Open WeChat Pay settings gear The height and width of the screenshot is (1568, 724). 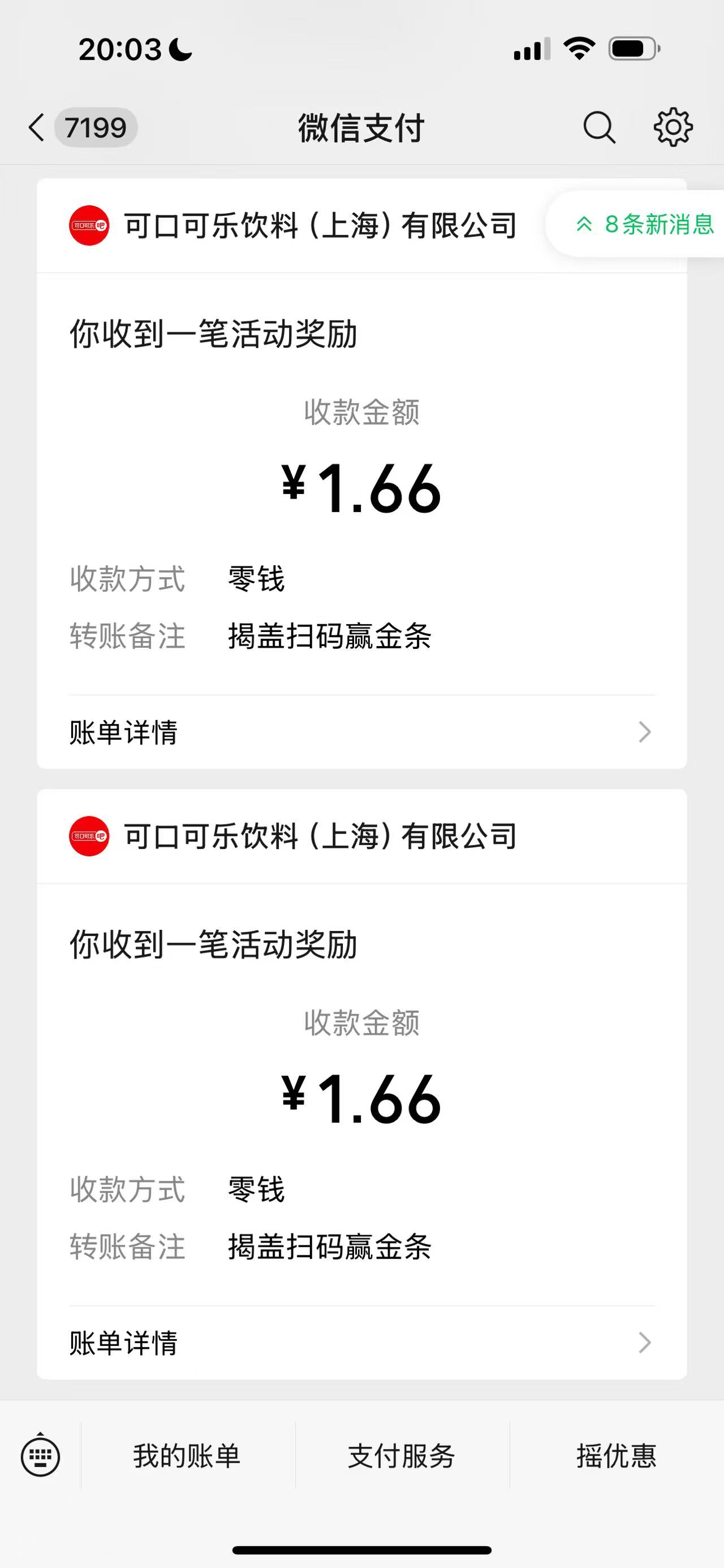673,128
